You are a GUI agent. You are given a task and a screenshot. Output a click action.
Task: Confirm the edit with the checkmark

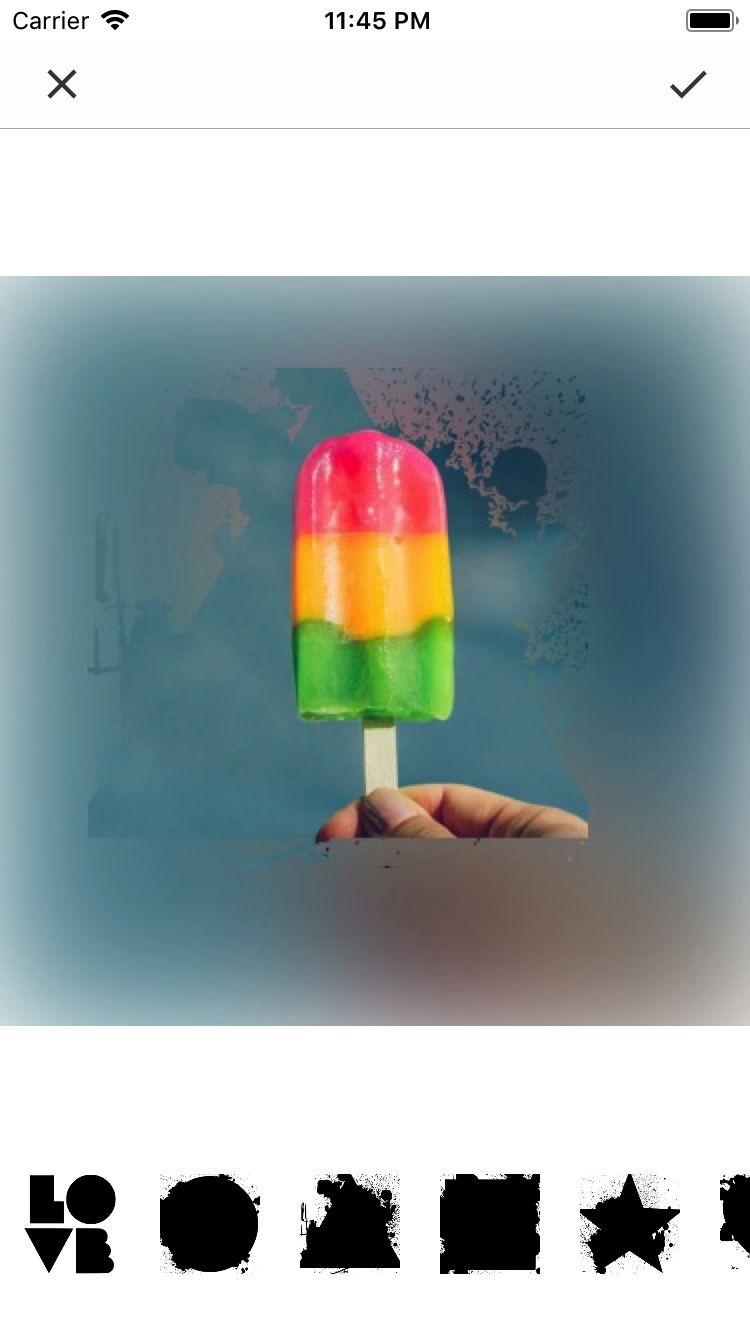click(x=688, y=85)
